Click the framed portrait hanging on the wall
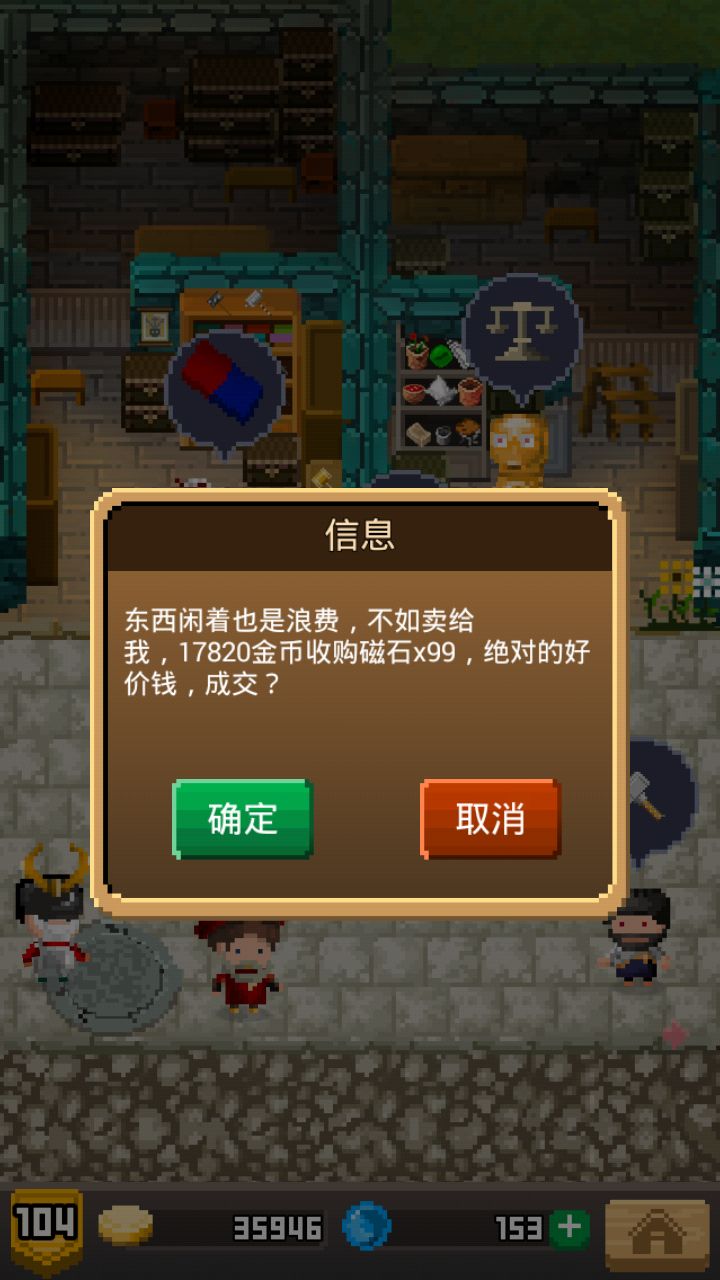The image size is (720, 1280). pos(156,327)
